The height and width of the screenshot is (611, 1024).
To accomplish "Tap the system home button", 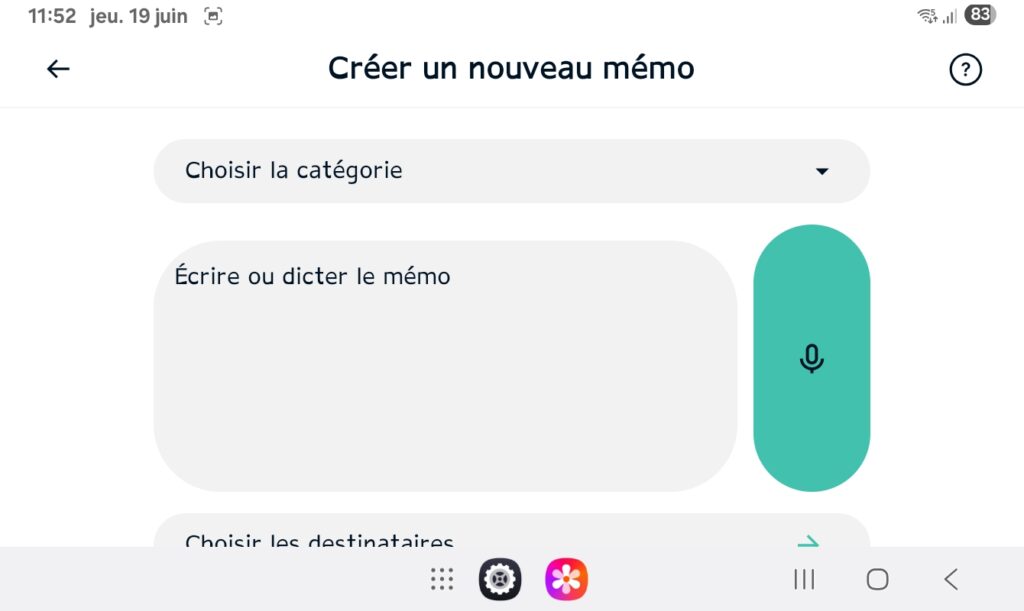I will [x=877, y=579].
